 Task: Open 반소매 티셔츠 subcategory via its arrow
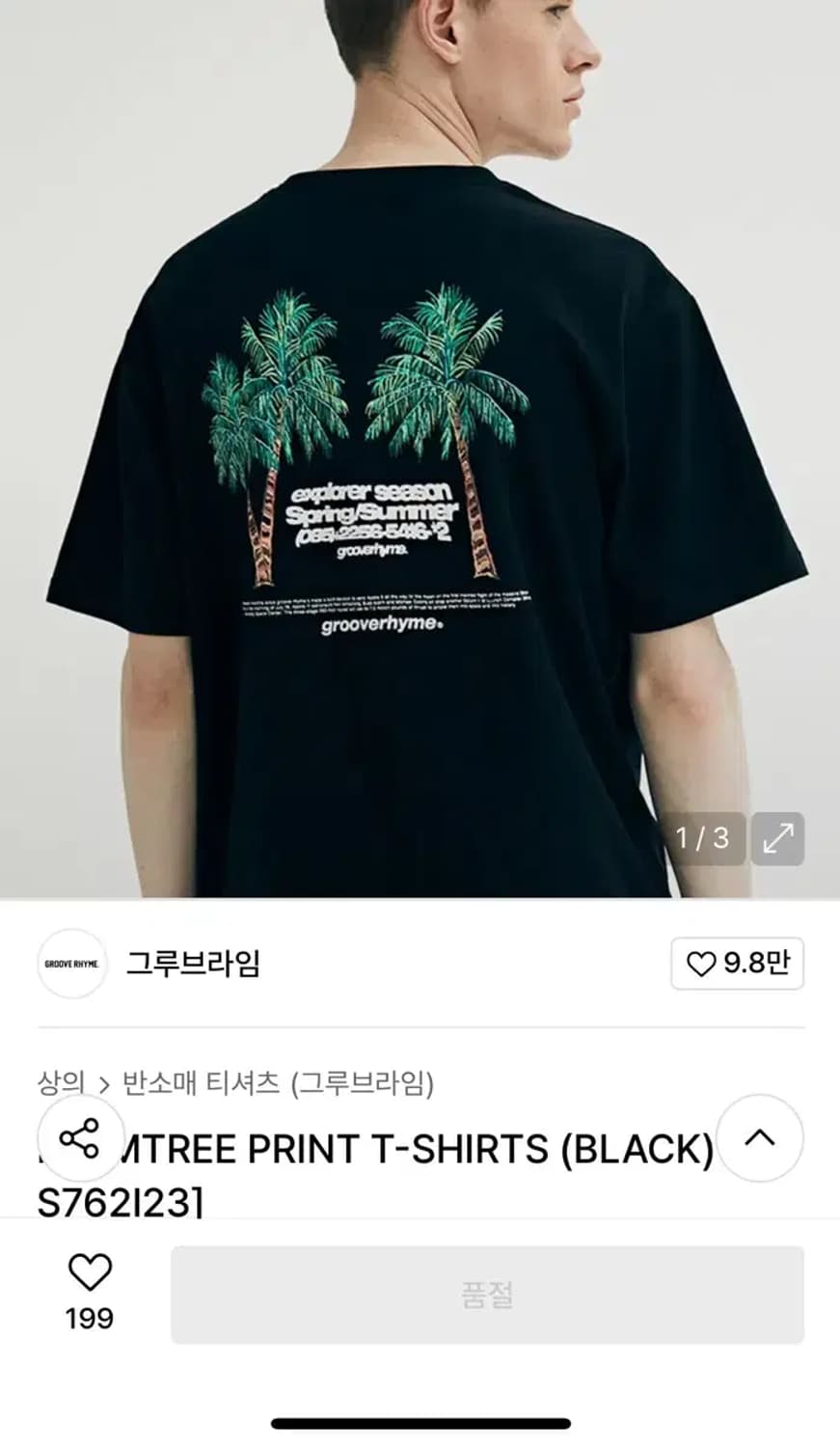pos(106,1083)
